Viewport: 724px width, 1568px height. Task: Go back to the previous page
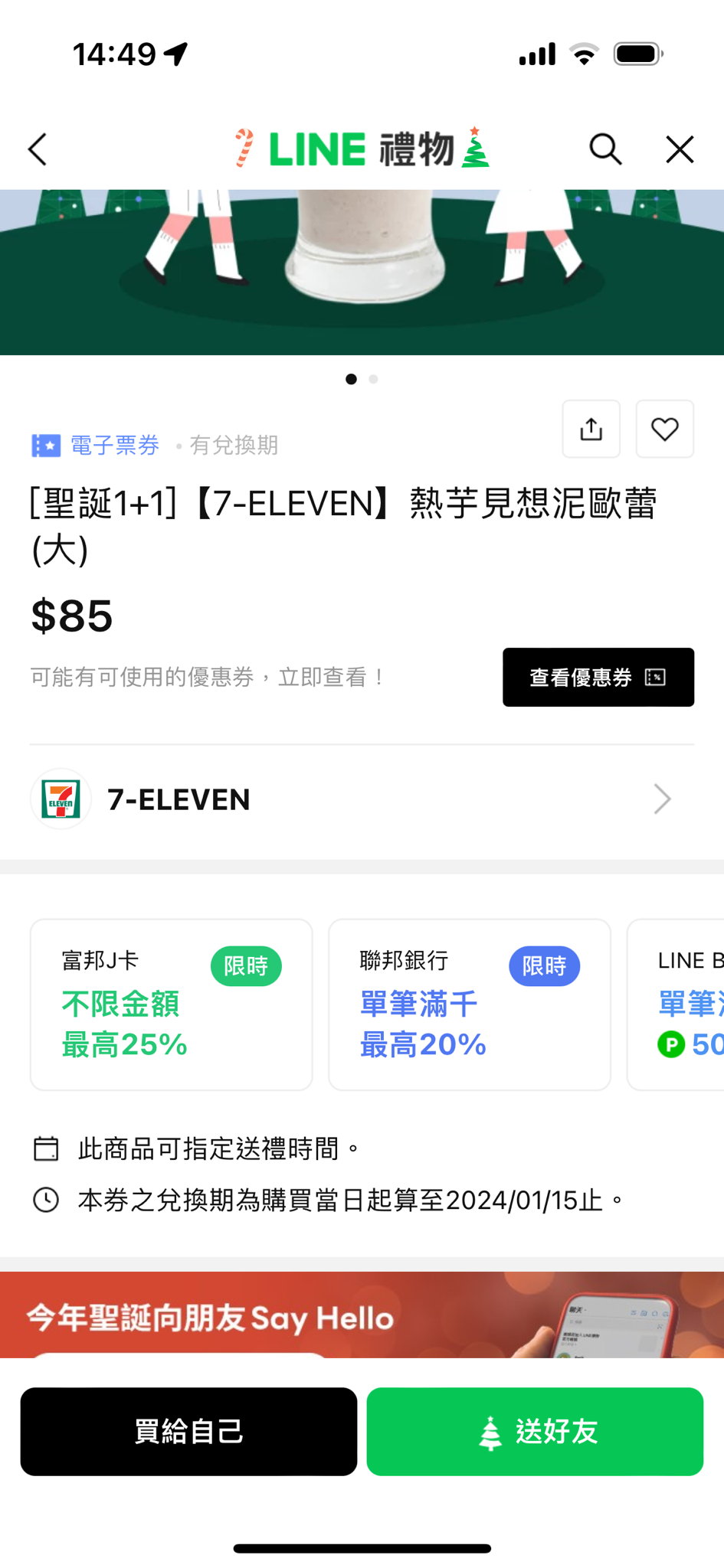pos(38,149)
